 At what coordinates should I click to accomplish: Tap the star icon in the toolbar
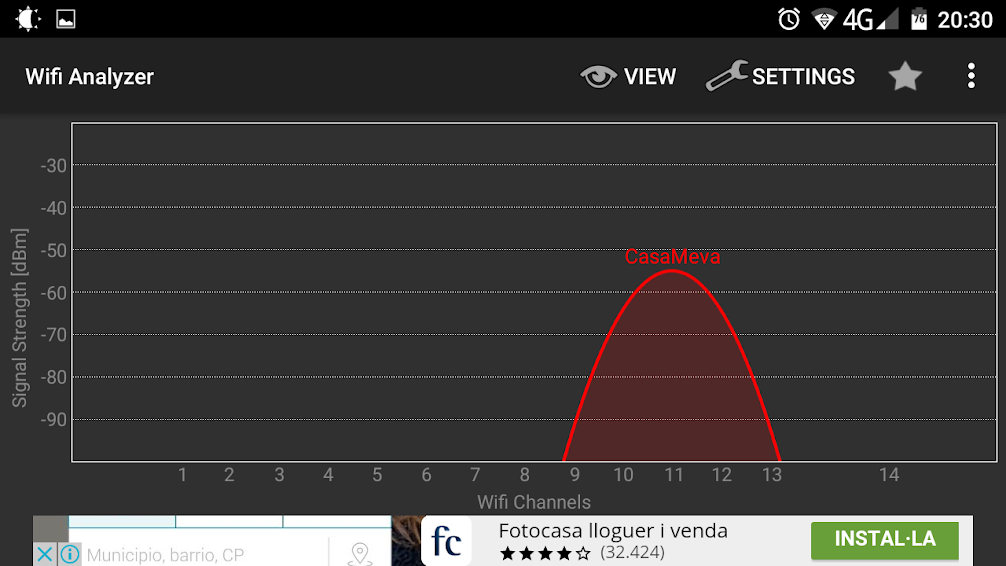[905, 76]
